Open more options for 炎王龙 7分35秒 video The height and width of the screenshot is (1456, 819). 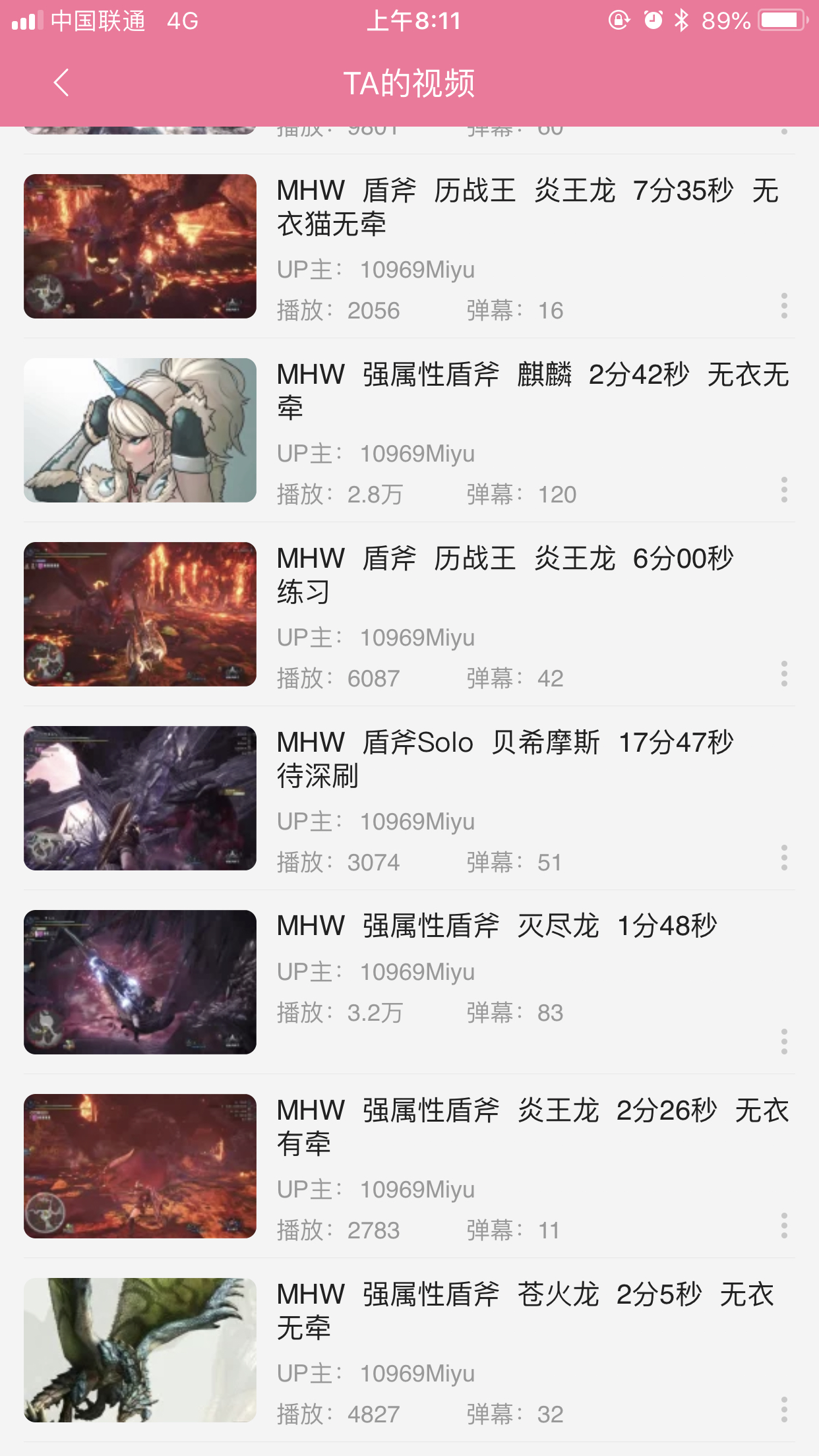point(783,306)
